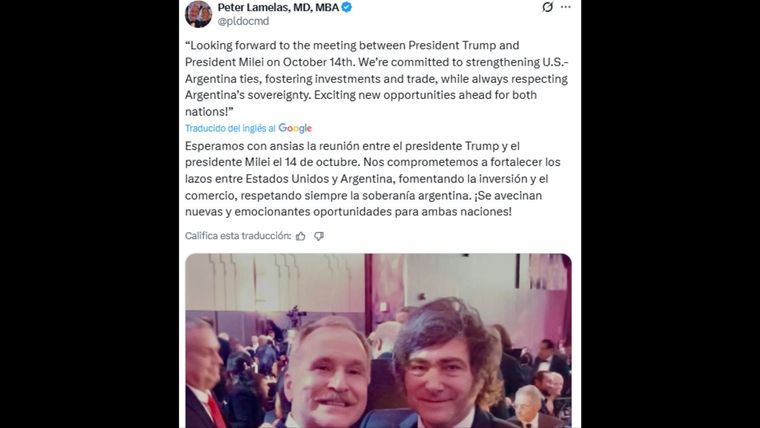Open the attached photo in the post

click(x=378, y=340)
